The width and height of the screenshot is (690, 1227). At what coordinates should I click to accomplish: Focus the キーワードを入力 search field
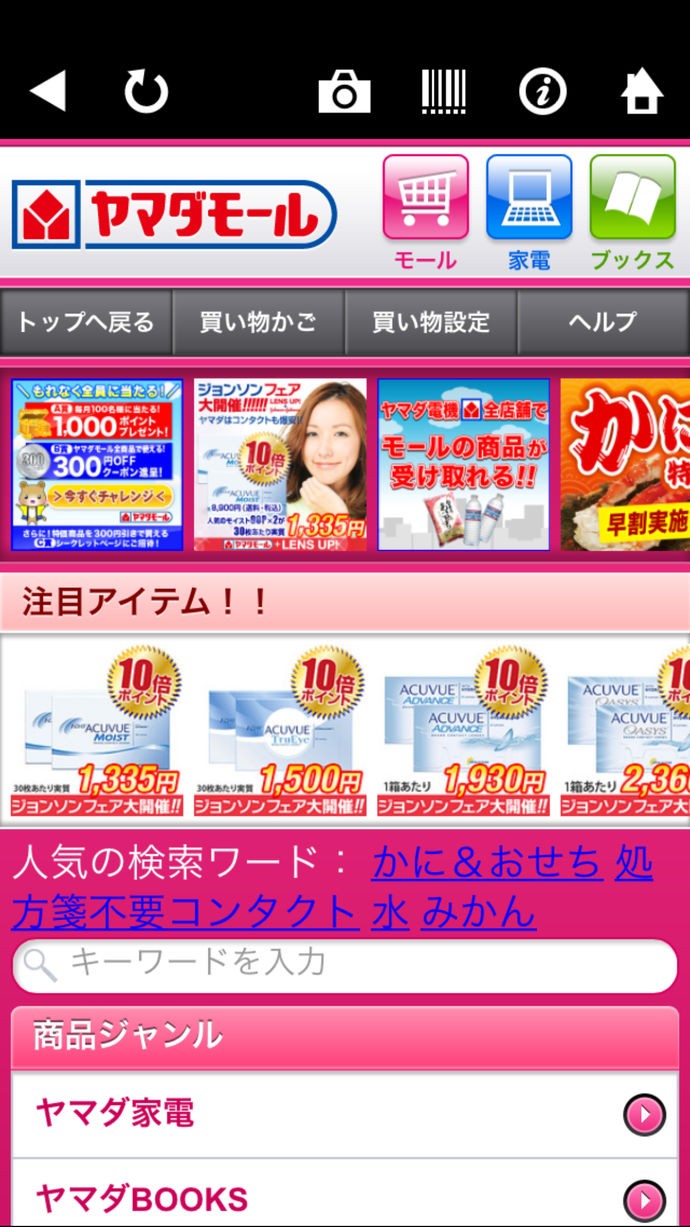click(345, 965)
